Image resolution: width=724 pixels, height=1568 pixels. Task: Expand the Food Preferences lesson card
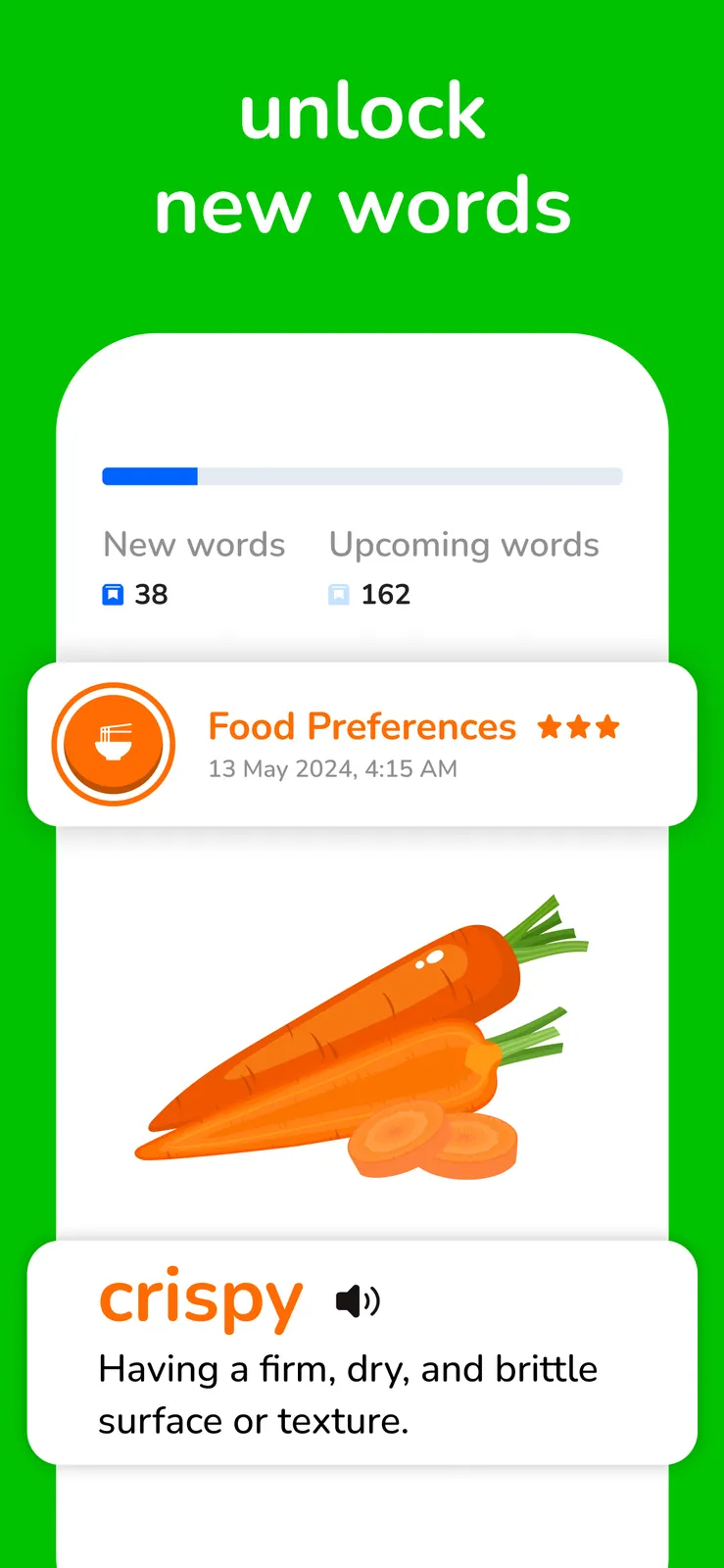(362, 743)
